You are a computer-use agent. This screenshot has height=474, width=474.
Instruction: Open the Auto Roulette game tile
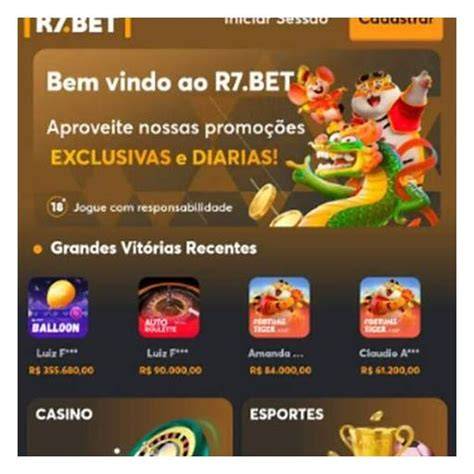(169, 308)
